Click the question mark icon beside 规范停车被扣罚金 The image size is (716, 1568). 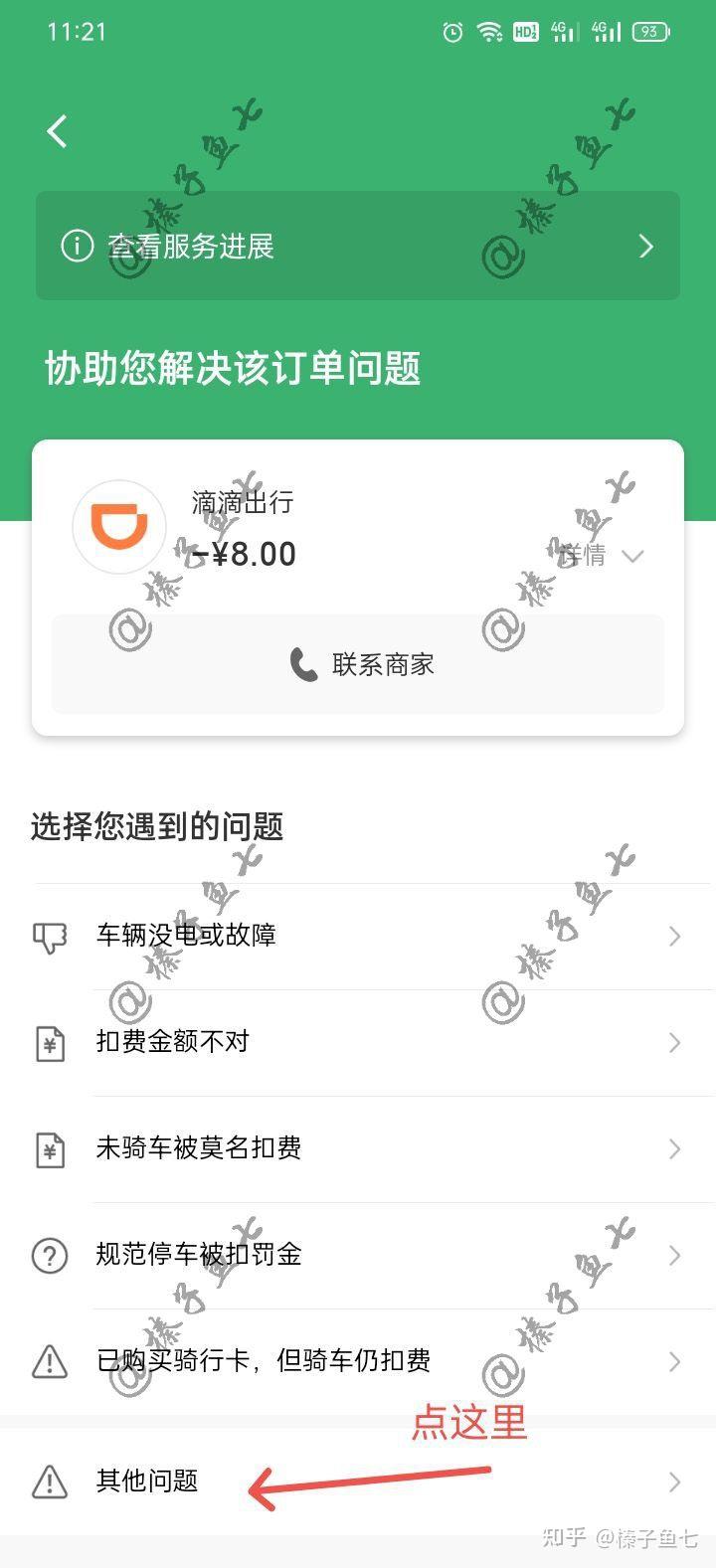(x=48, y=1255)
